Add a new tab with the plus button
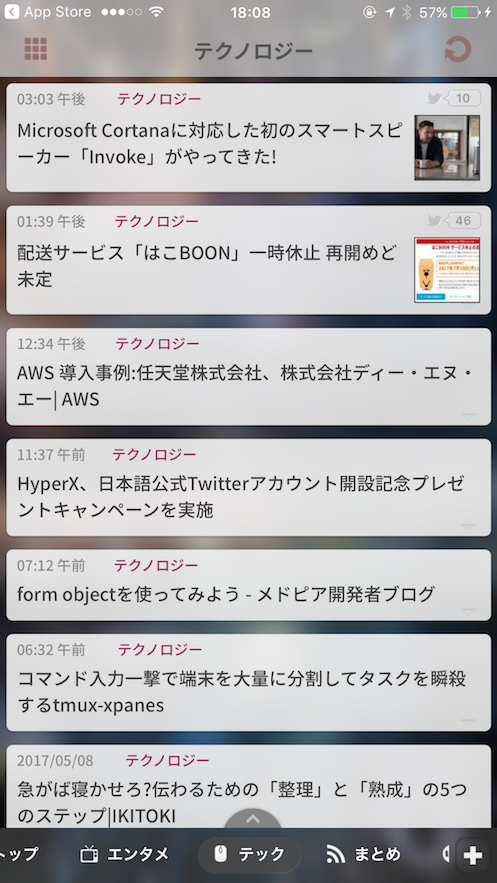Screen dimensions: 497x883 (x=472, y=856)
